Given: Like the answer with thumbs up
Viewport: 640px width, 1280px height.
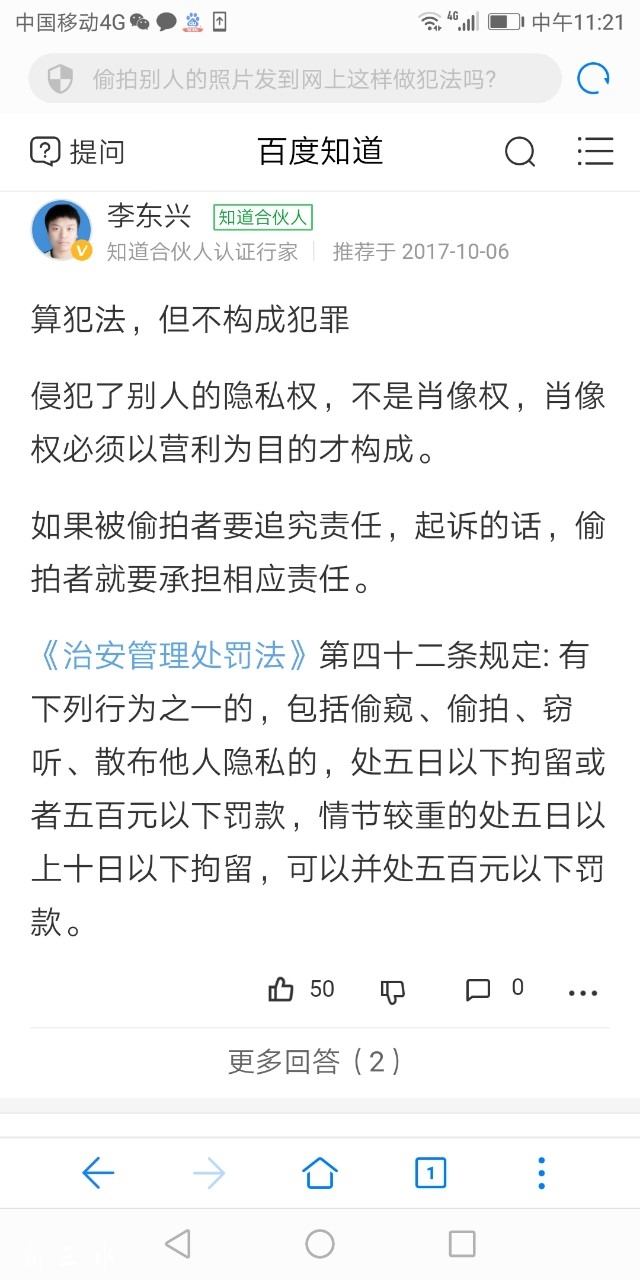Looking at the screenshot, I should pyautogui.click(x=282, y=990).
